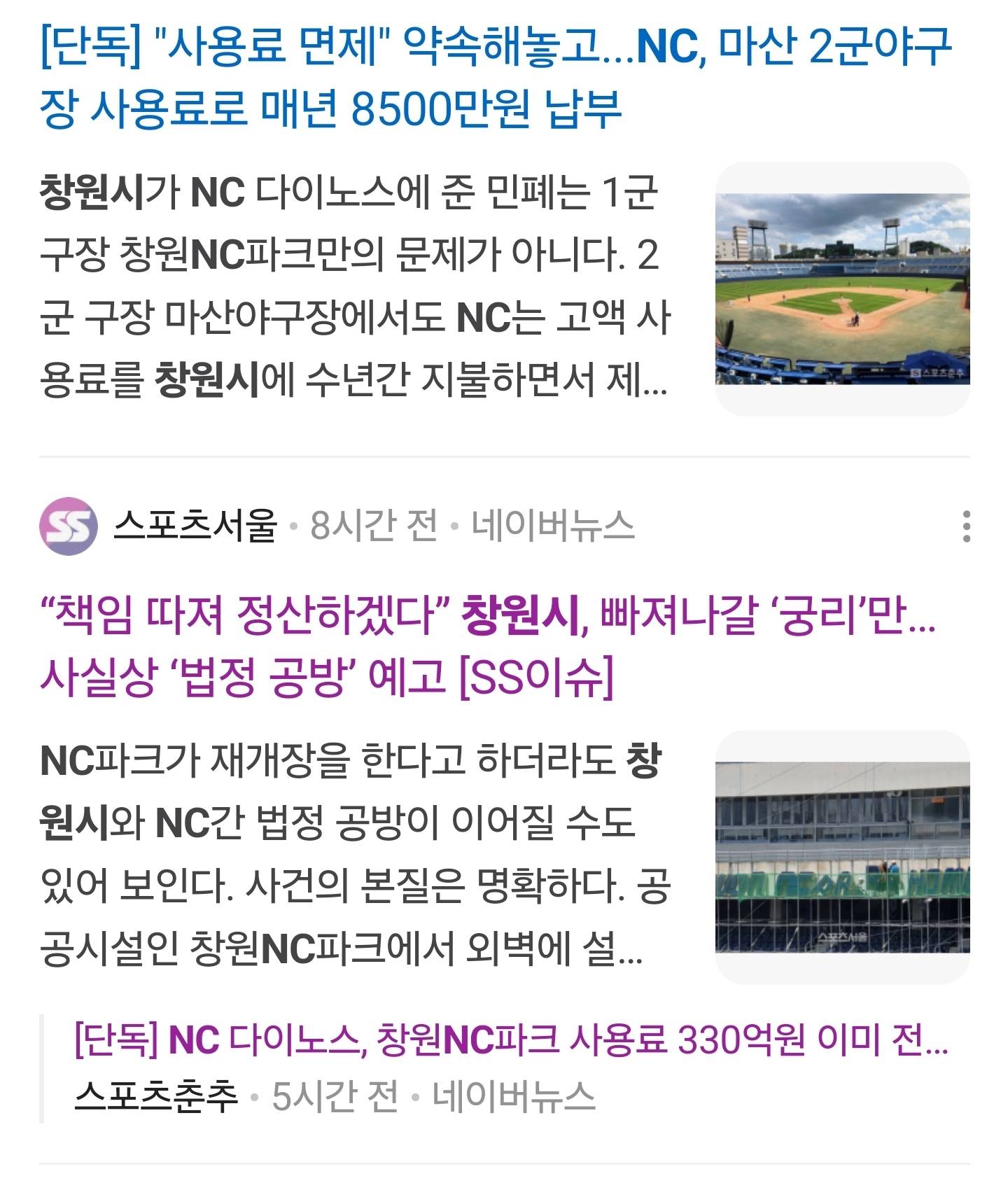Open the related 330억원 NC파크 사용료 article
Viewport: 1008px width, 1204px height.
511,1041
